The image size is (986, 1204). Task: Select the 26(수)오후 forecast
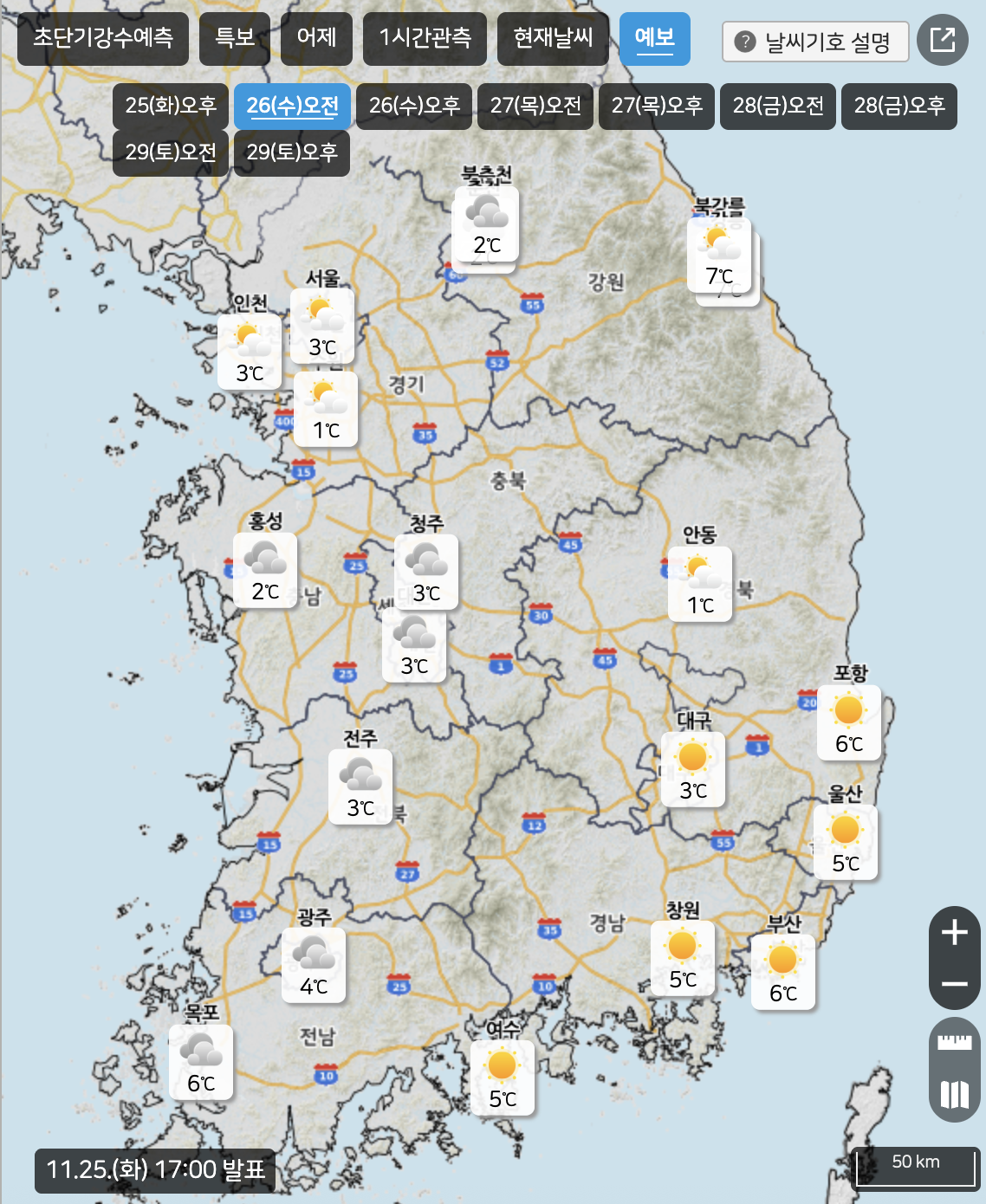pyautogui.click(x=414, y=107)
